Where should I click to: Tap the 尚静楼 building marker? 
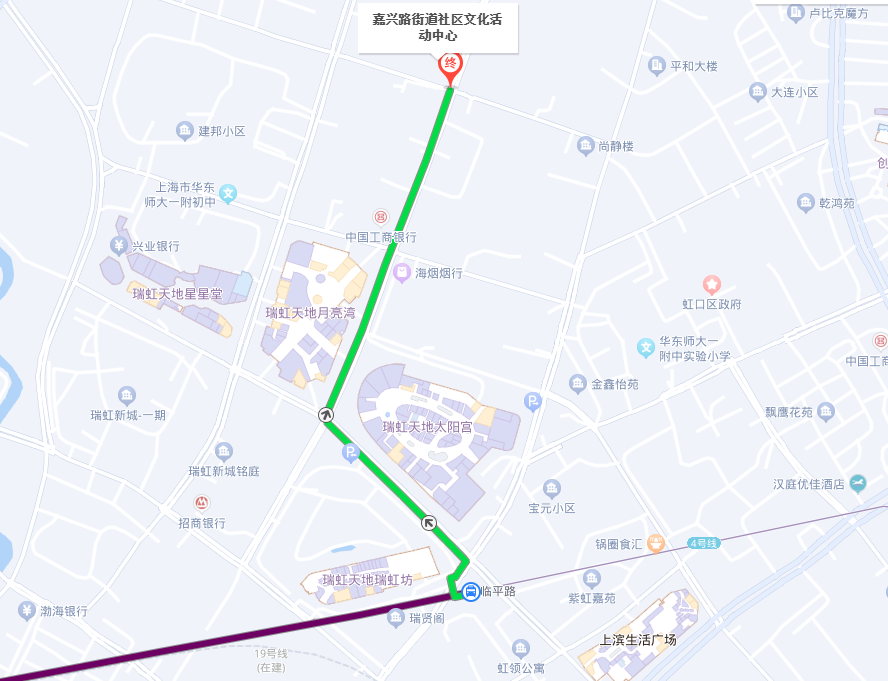tap(586, 146)
